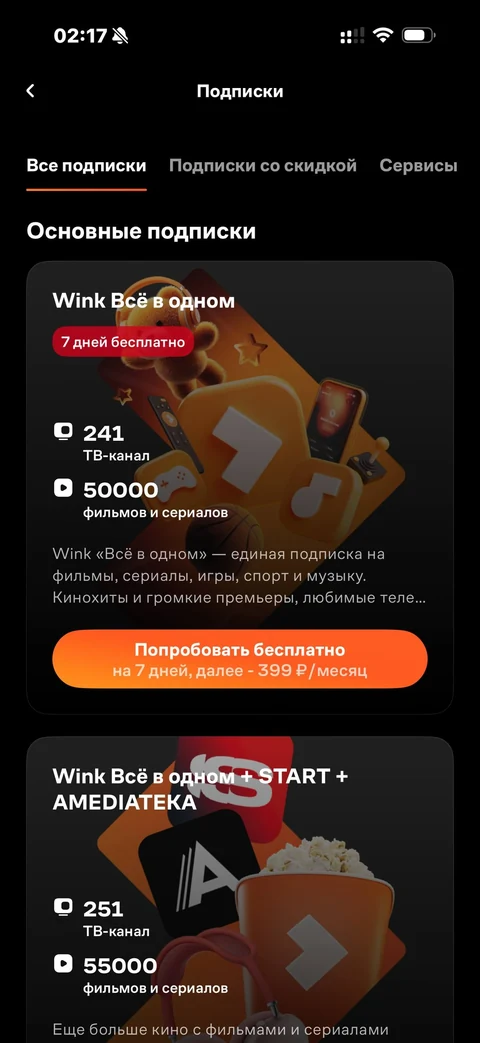Tap Попробовать бесплатно button for 7 days

coord(240,659)
